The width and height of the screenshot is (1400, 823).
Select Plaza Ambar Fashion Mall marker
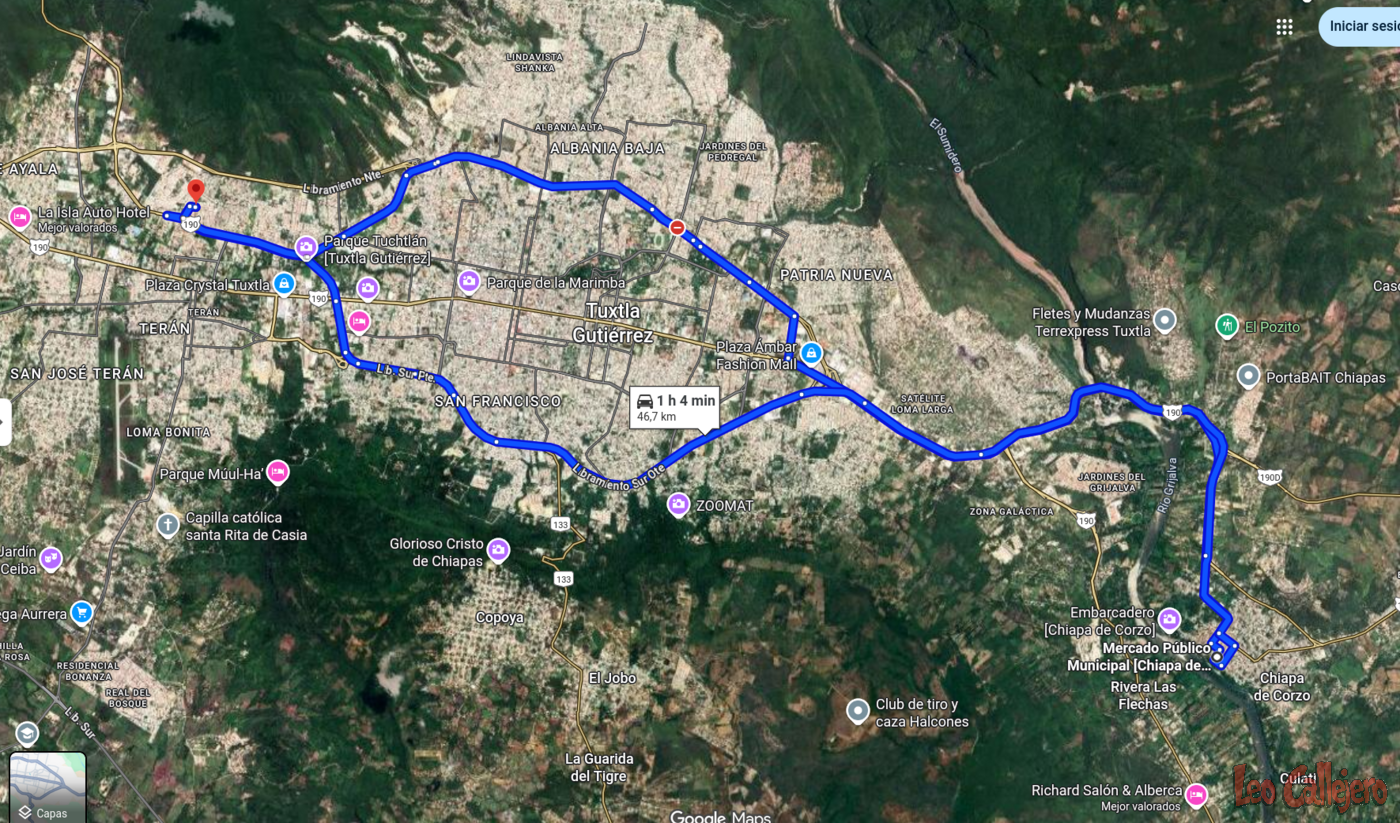click(811, 353)
